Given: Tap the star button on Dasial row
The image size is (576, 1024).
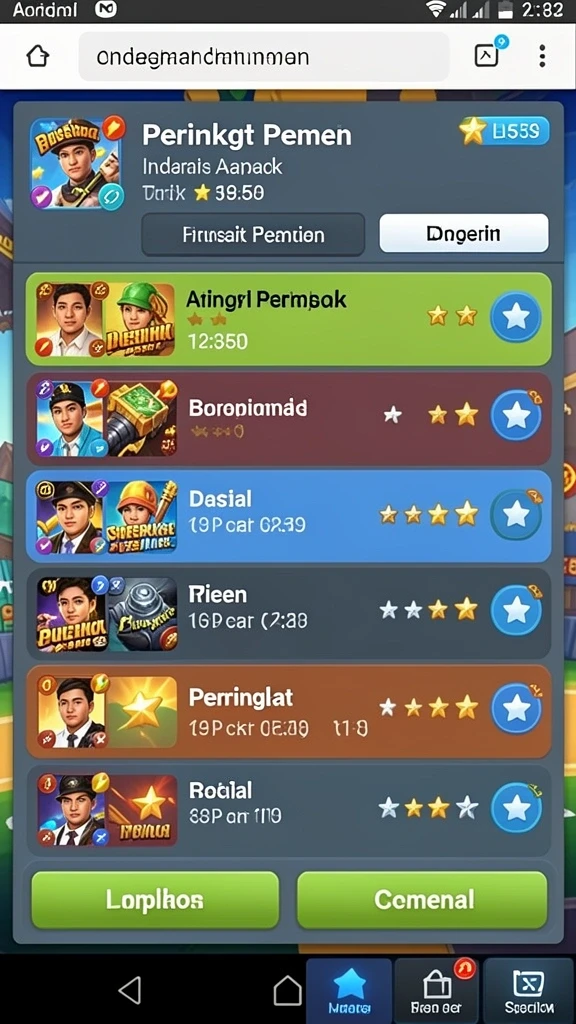Looking at the screenshot, I should coord(516,514).
